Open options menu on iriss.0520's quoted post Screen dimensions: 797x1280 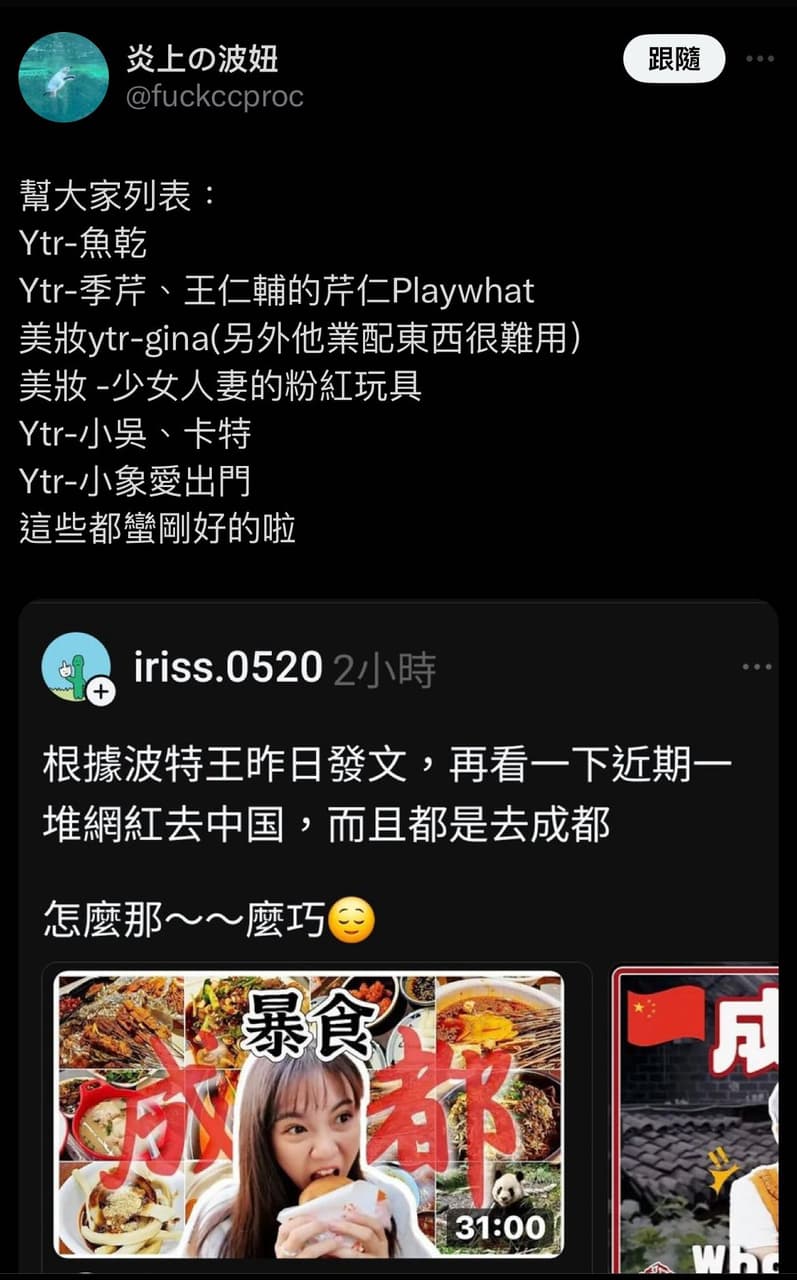pyautogui.click(x=756, y=667)
